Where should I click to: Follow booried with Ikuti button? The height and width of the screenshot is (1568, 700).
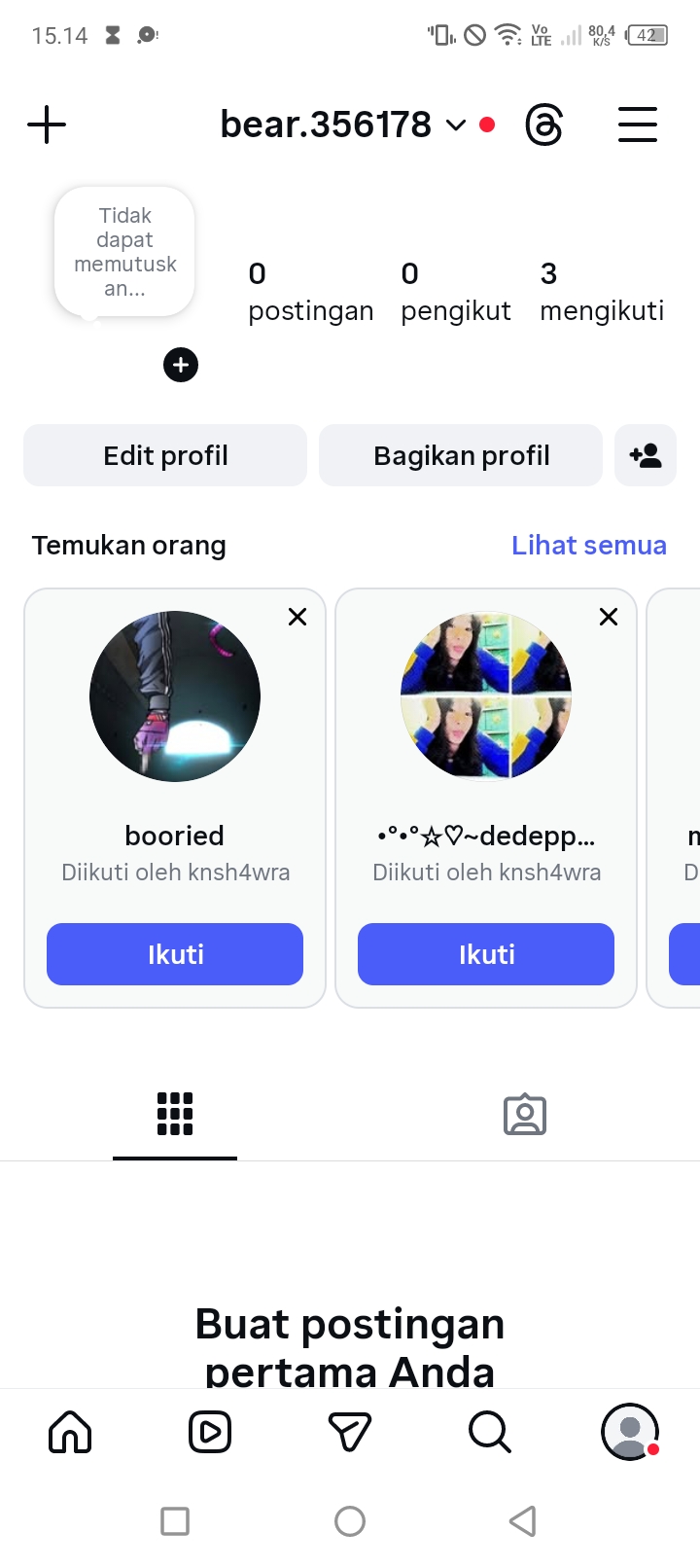coord(175,954)
